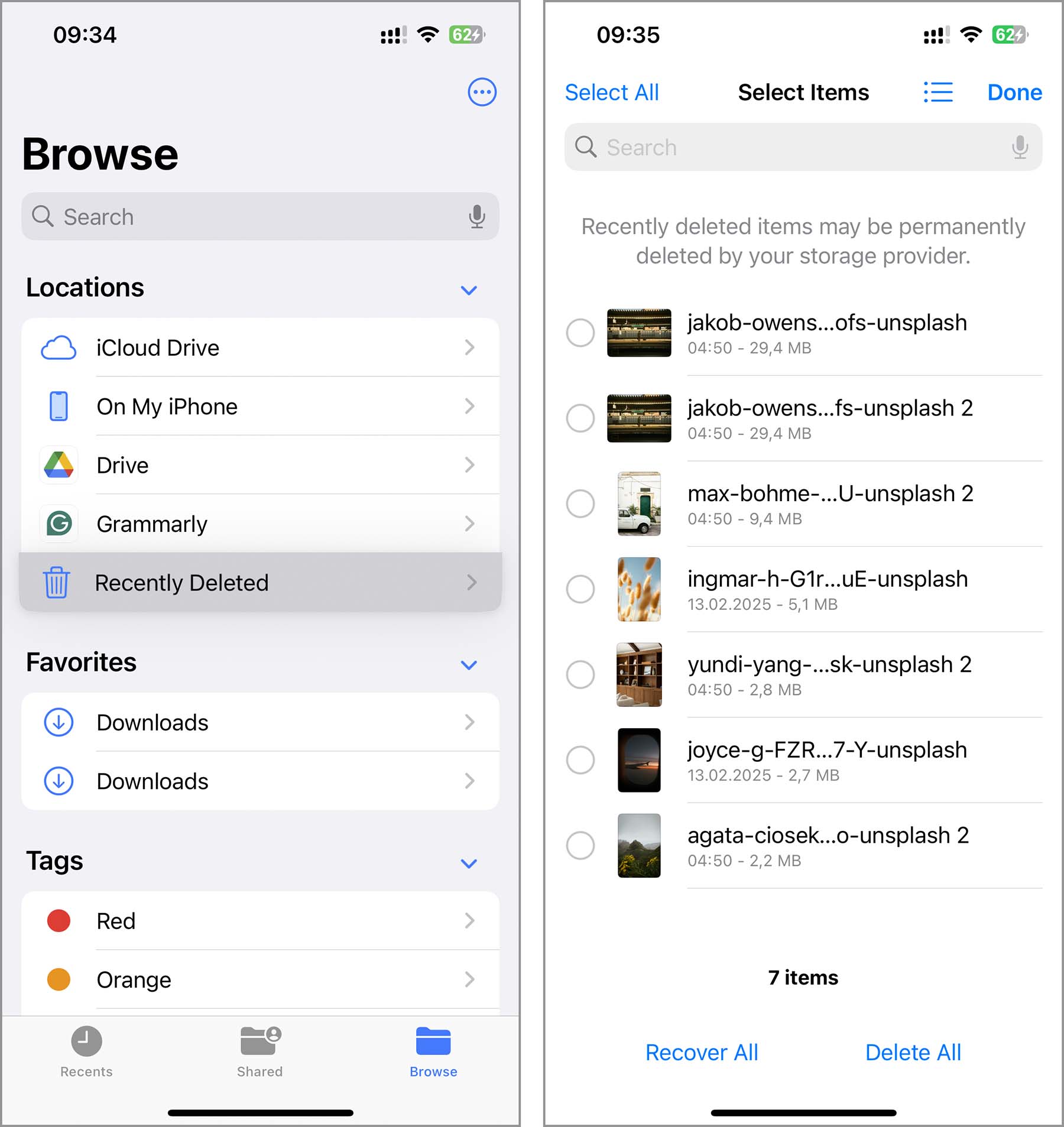Screen dimensions: 1064x1127
Task: Open the Red tag
Action: (260, 921)
